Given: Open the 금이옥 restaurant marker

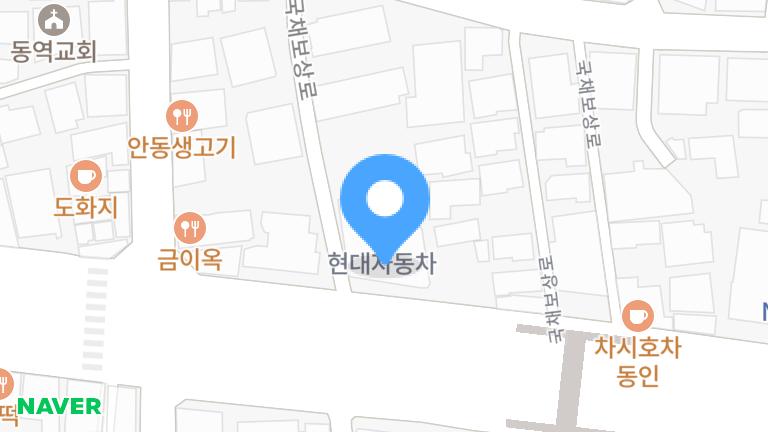Looking at the screenshot, I should pyautogui.click(x=189, y=227).
